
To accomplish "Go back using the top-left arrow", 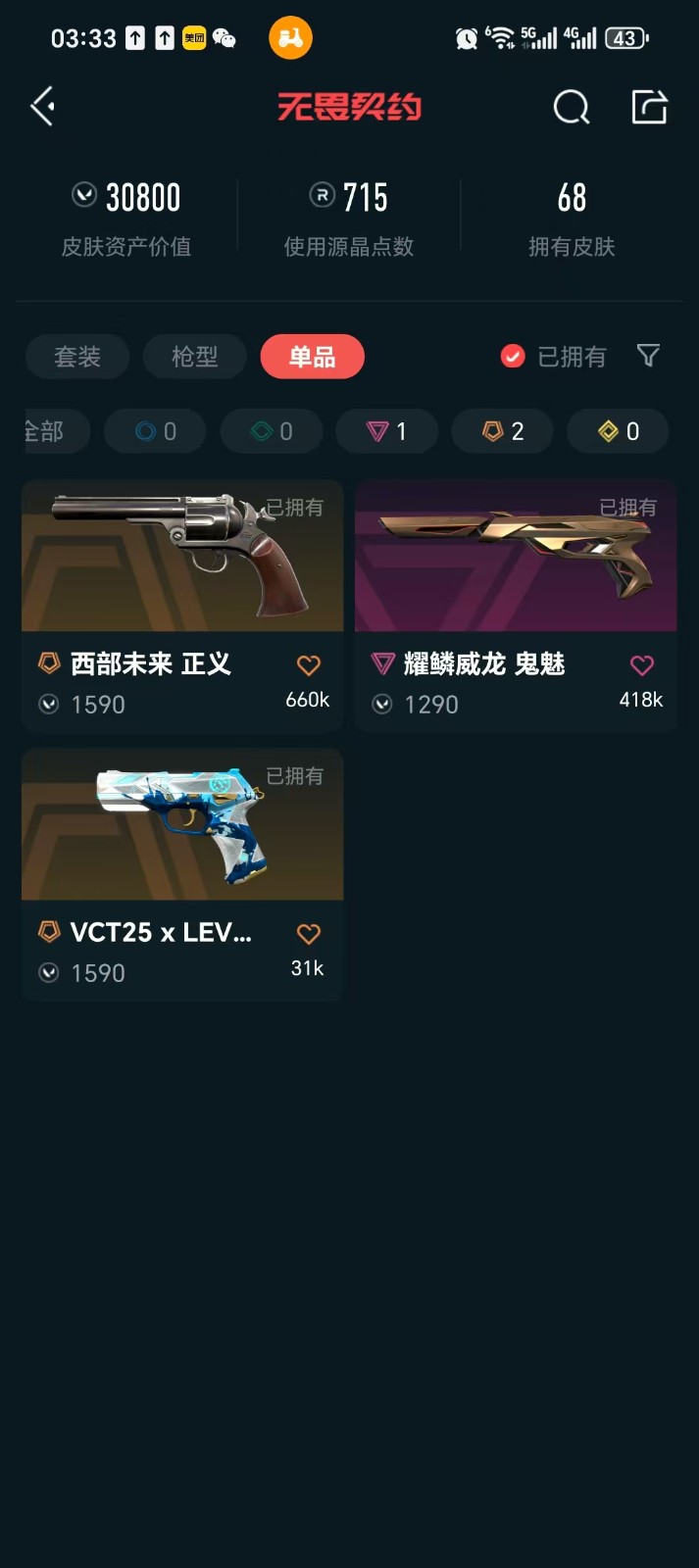I will click(x=42, y=106).
